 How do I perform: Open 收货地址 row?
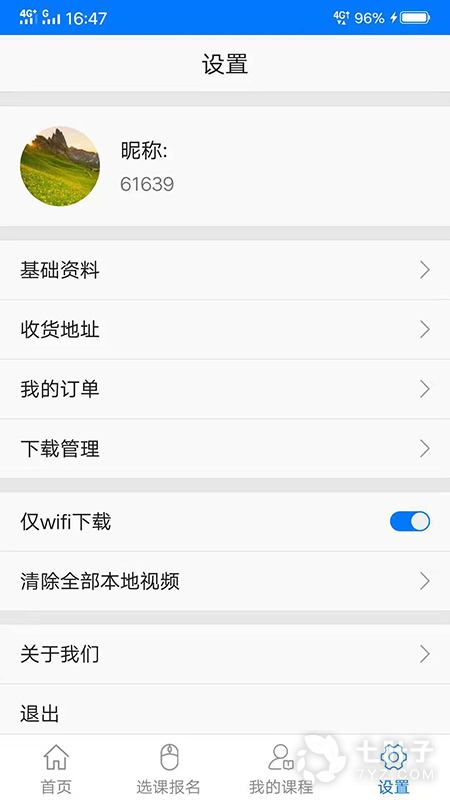pos(225,330)
